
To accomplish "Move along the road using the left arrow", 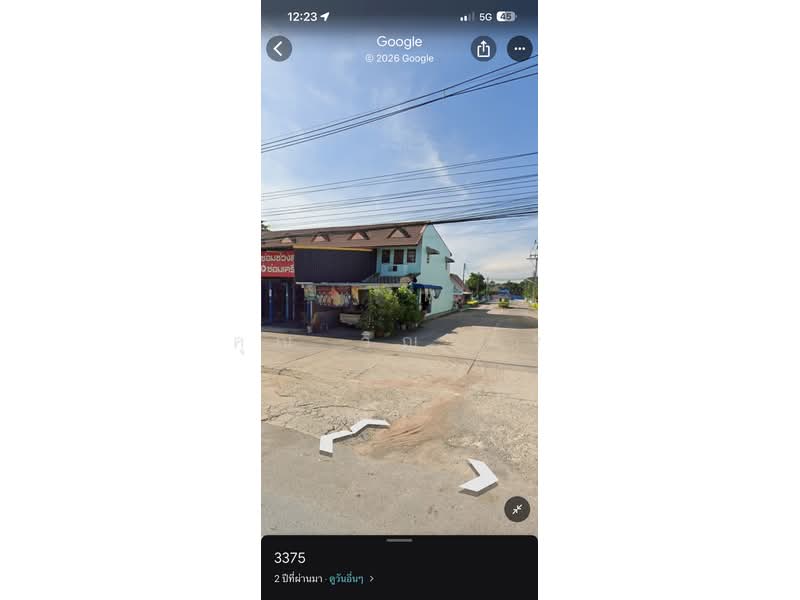I will point(351,435).
